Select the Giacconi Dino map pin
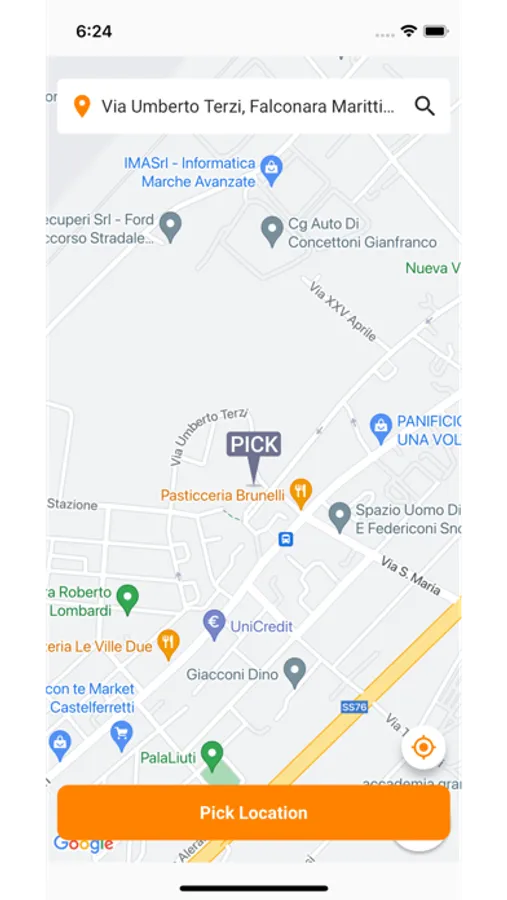The image size is (507, 900). pyautogui.click(x=295, y=673)
